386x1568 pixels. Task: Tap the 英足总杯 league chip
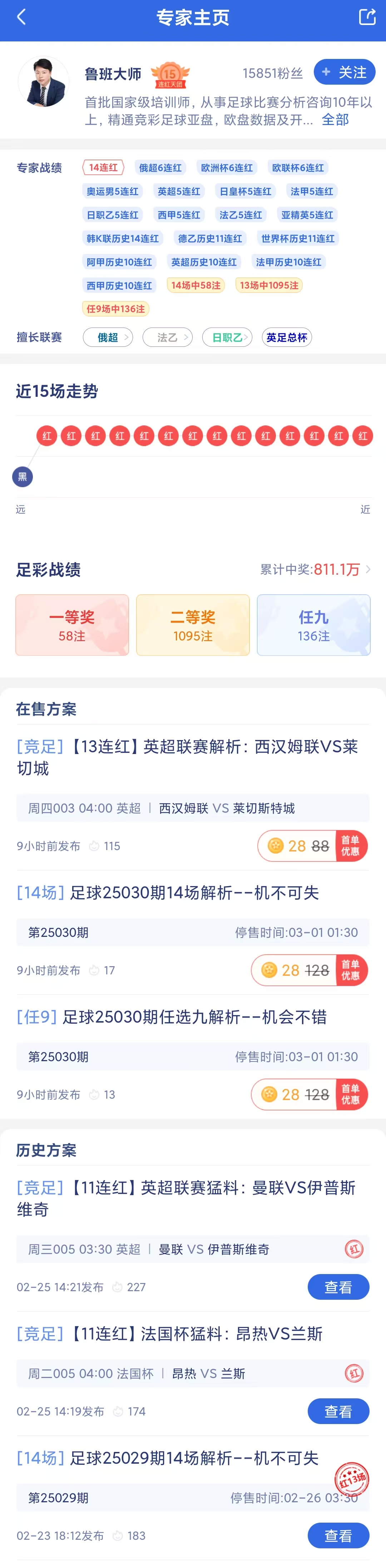(x=287, y=337)
